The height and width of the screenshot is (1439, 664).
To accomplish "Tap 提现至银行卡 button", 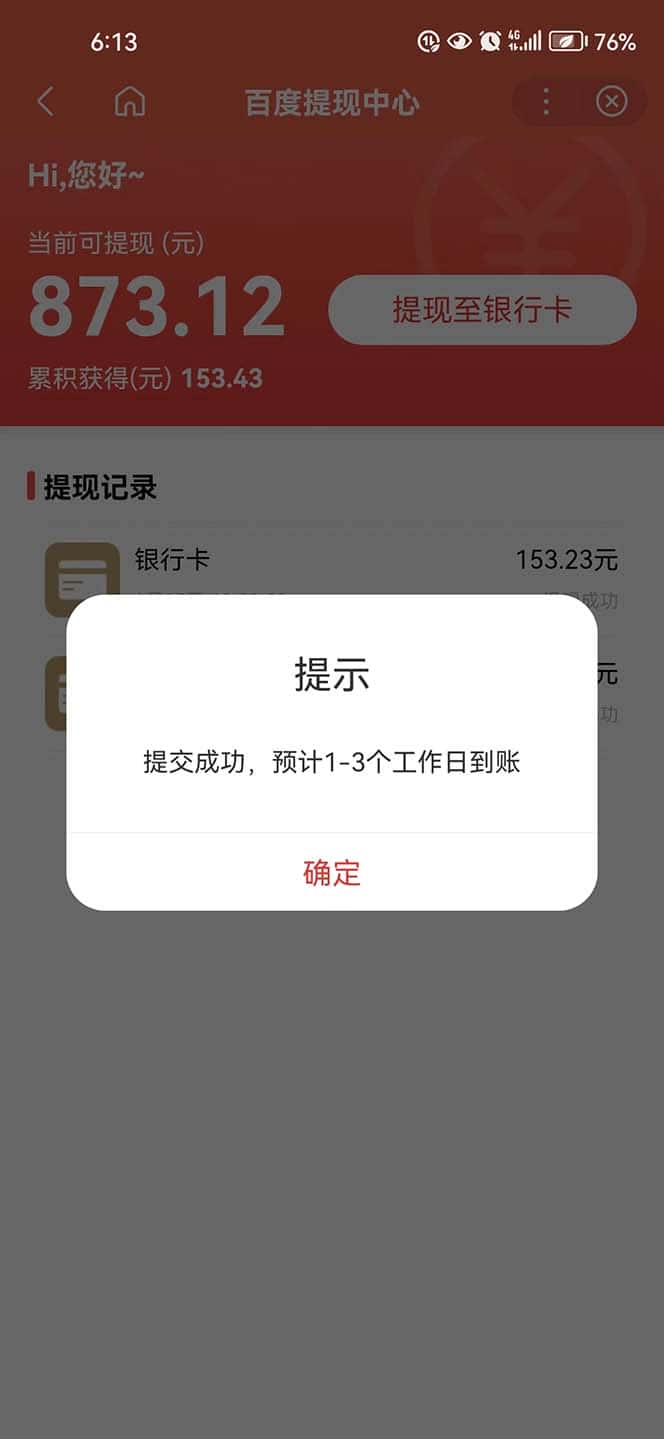I will (482, 310).
